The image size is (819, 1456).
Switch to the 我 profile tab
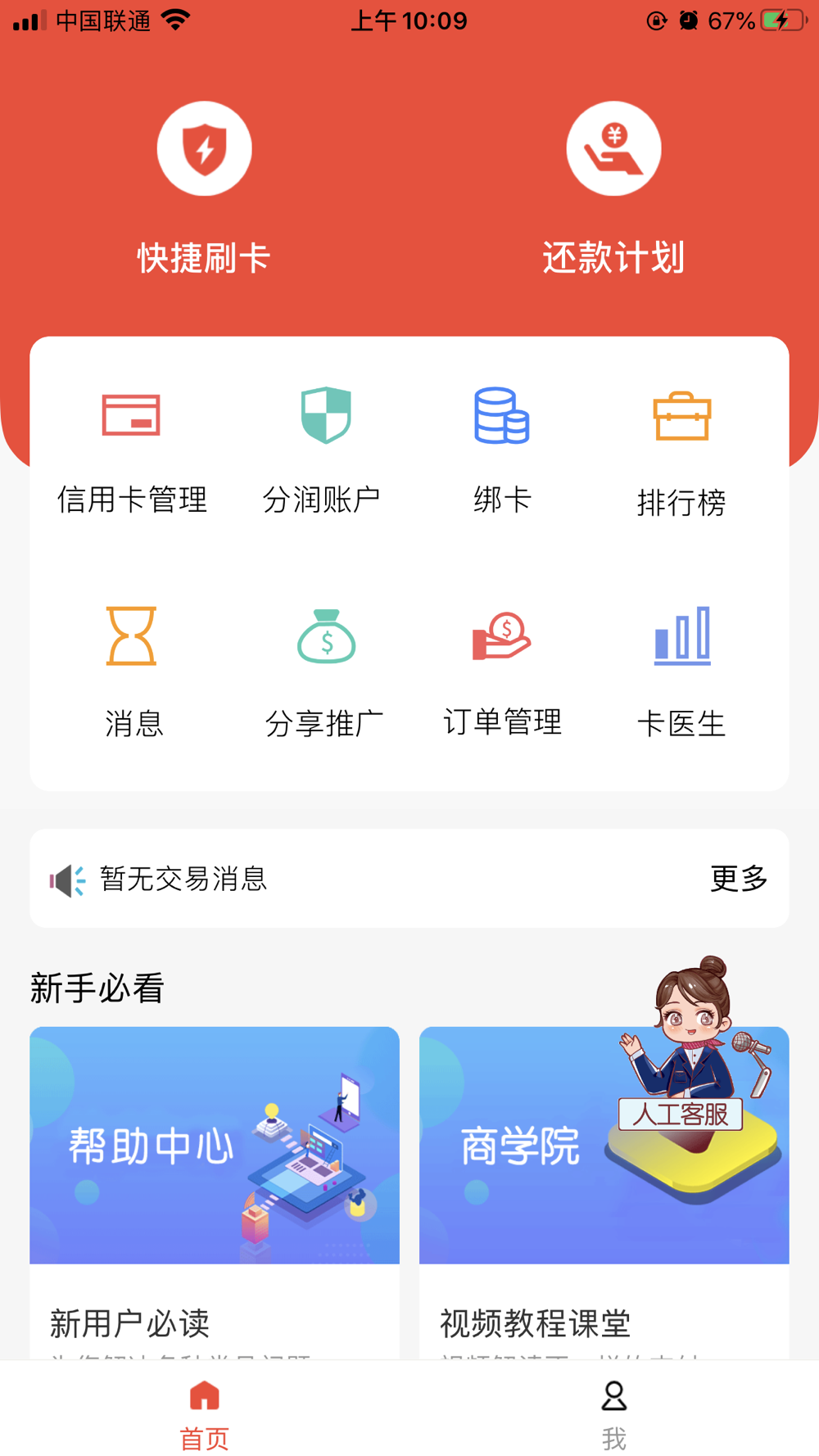[x=614, y=1414]
